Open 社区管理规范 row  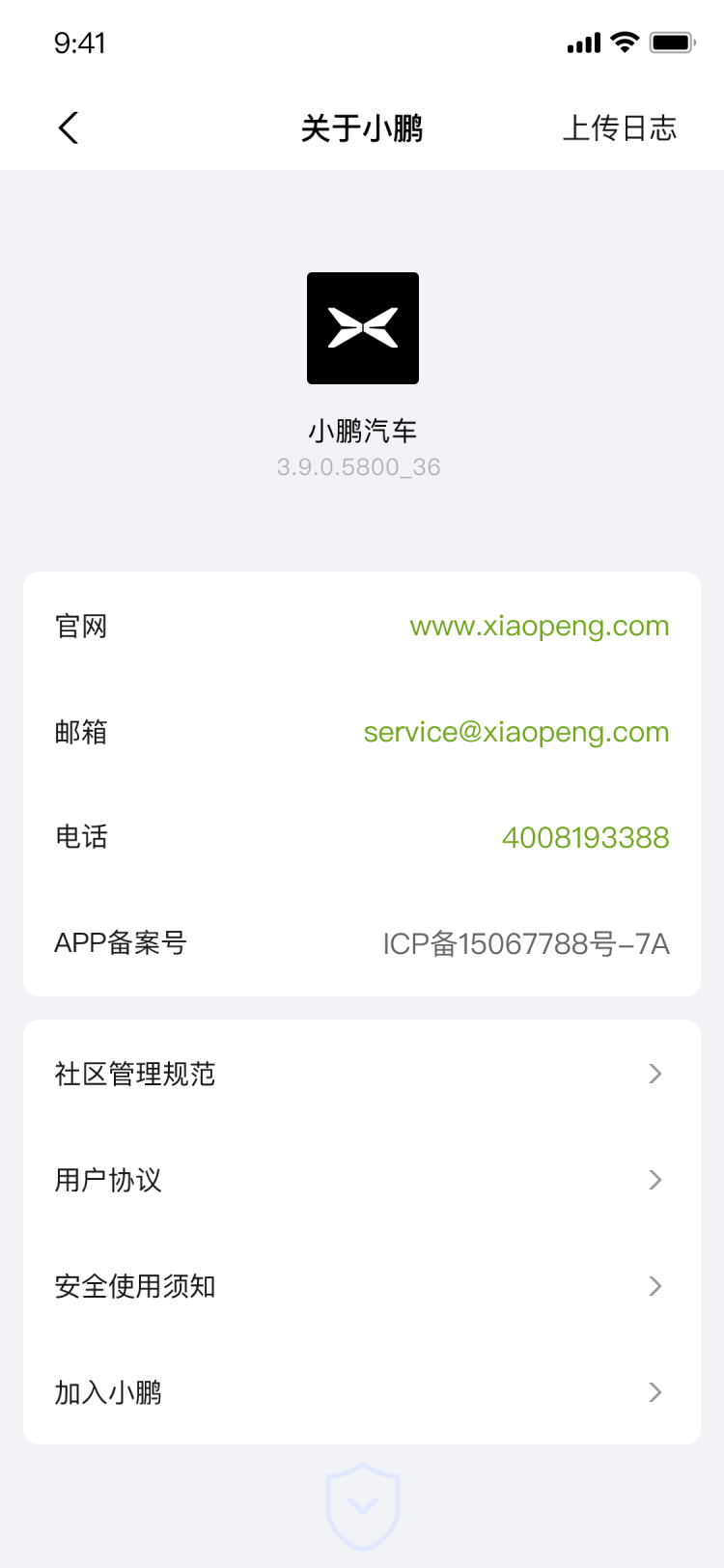(x=362, y=1074)
